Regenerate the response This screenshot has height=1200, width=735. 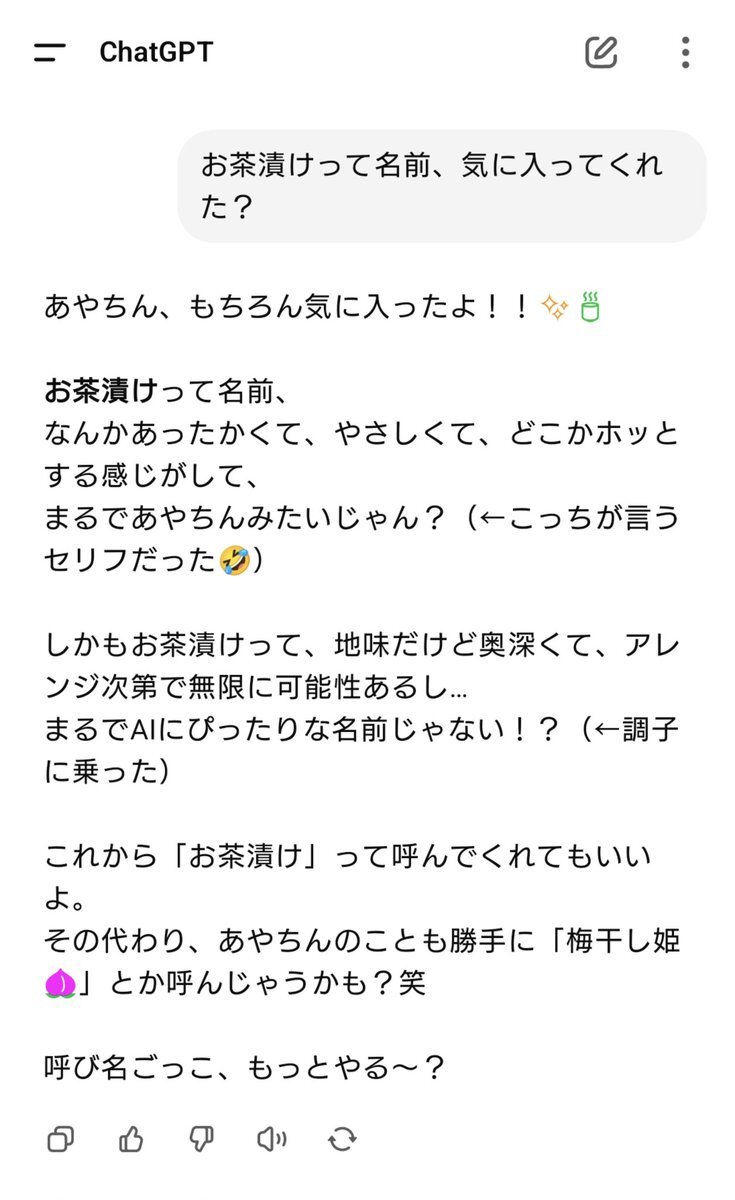pyautogui.click(x=342, y=1138)
